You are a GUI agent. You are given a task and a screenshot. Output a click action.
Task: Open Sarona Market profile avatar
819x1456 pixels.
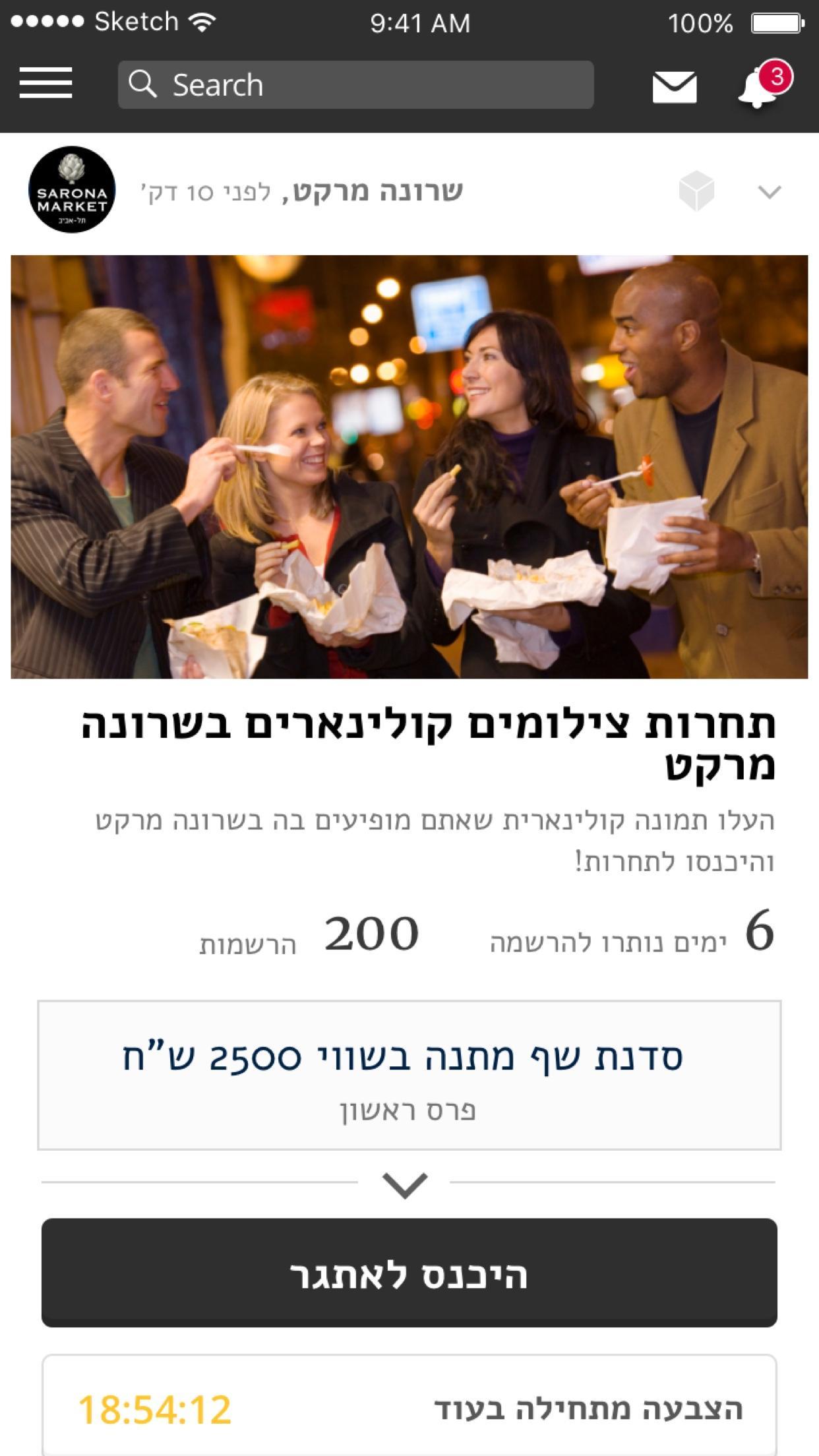72,190
